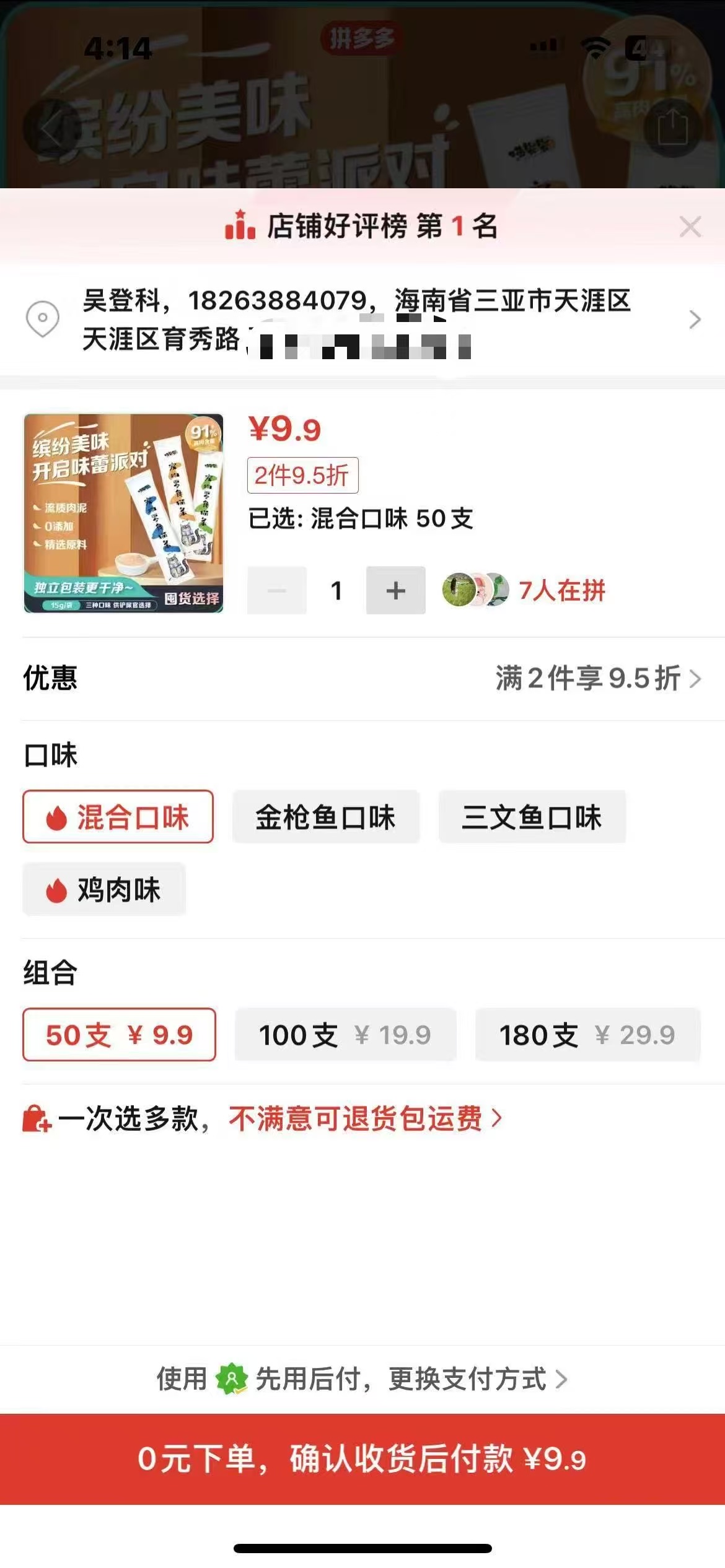Choose the 金枪鱼口味 flavor
The width and height of the screenshot is (725, 1568).
click(x=326, y=817)
